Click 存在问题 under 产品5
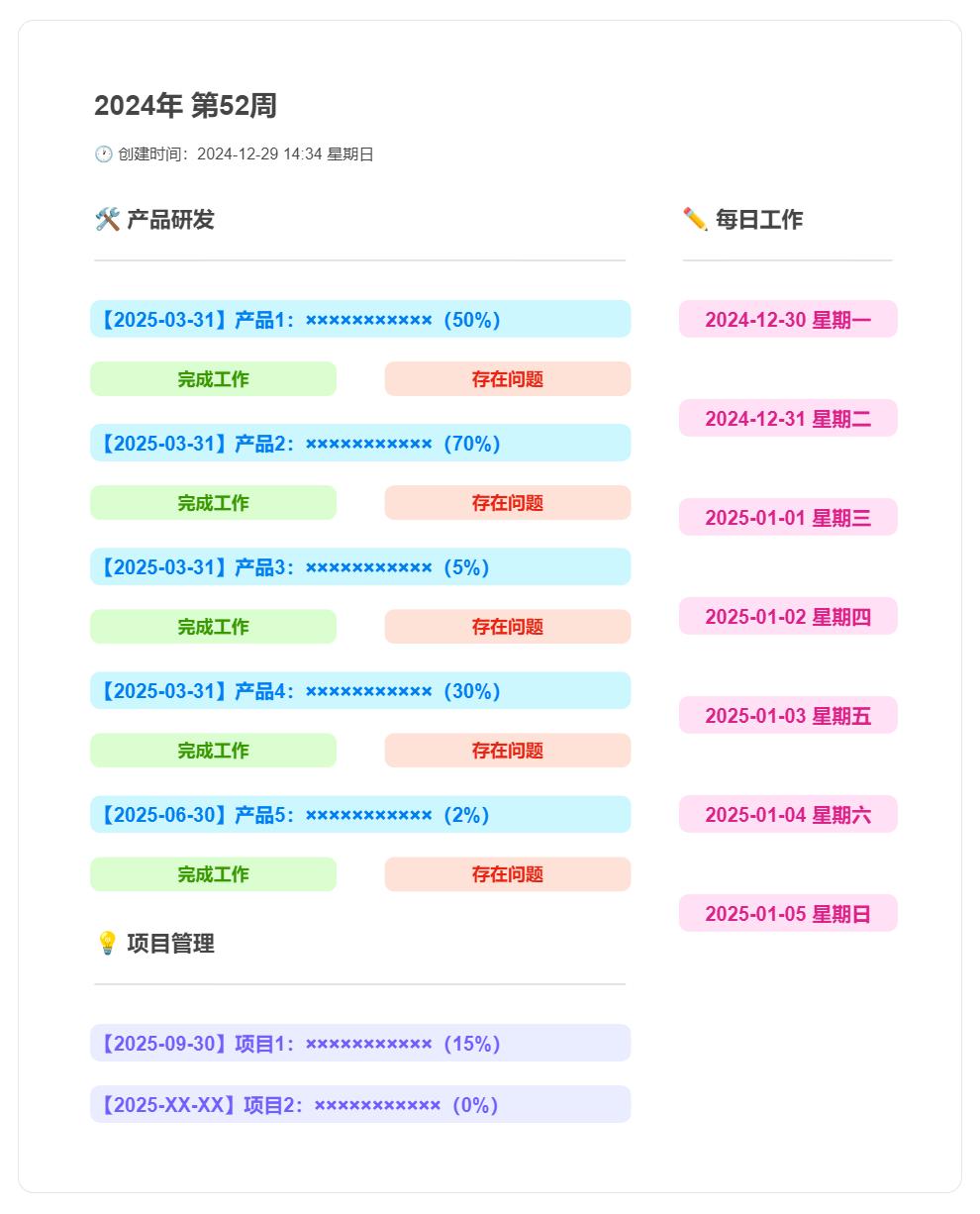This screenshot has height=1214, width=980. (507, 873)
